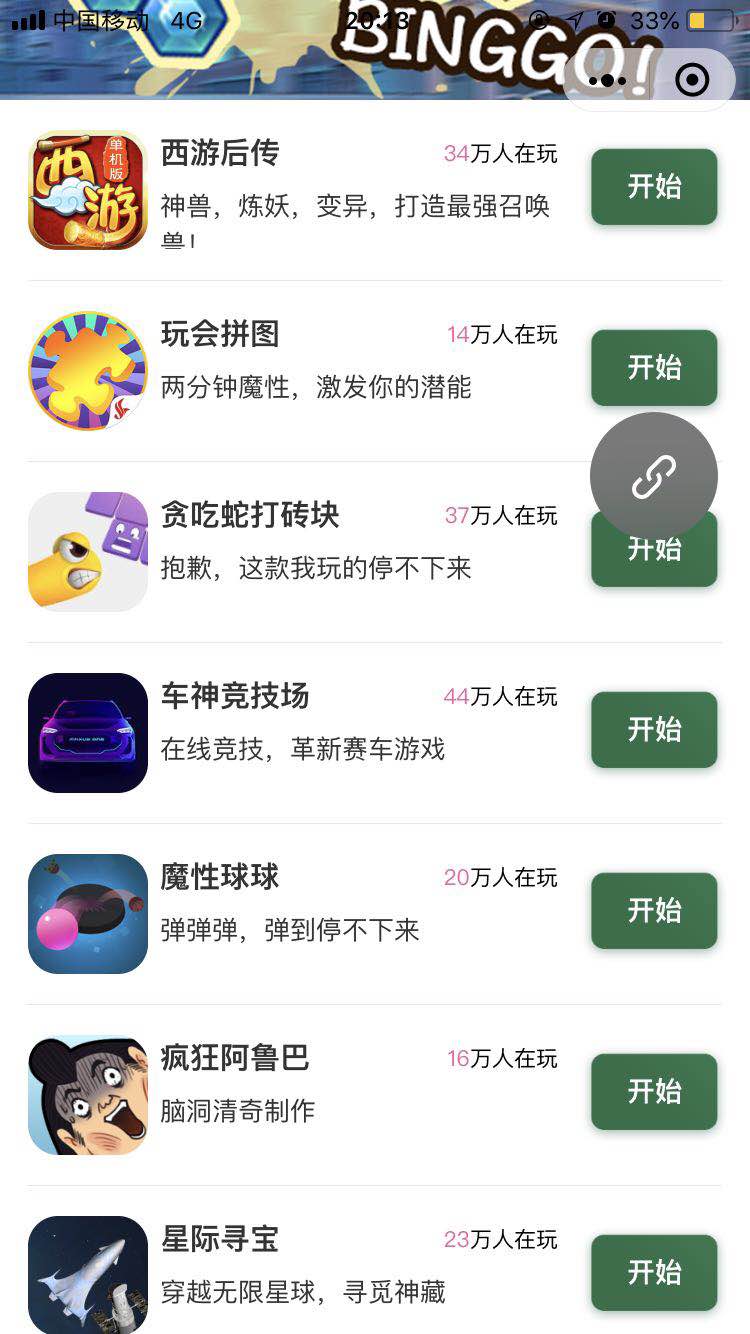Viewport: 750px width, 1334px height.
Task: Start the game 星际寻宝
Action: [x=654, y=1273]
